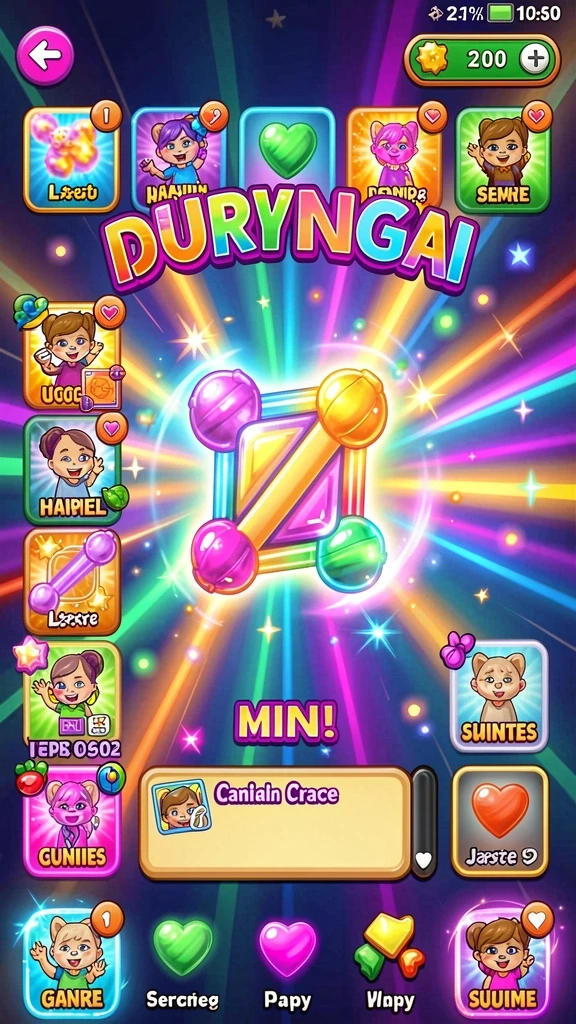Select the purple lollipop stick tile

[72, 582]
